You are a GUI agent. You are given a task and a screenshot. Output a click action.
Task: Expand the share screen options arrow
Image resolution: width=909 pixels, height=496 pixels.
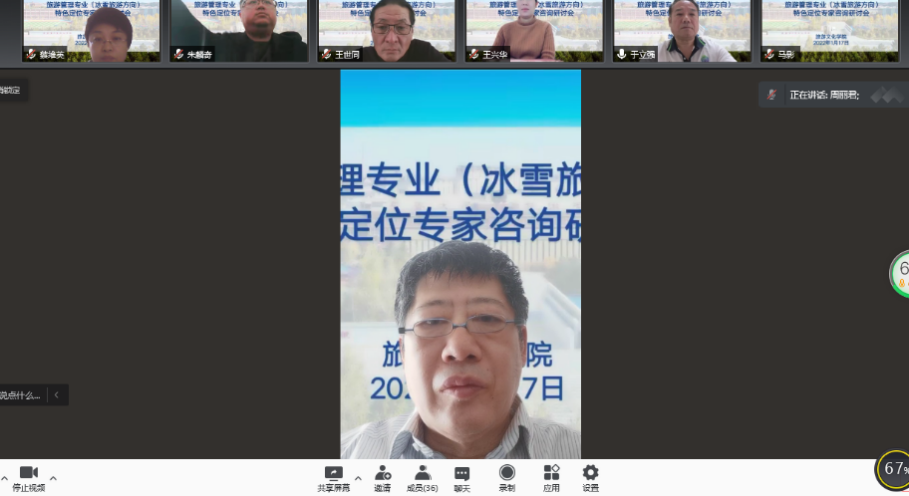pyautogui.click(x=358, y=477)
